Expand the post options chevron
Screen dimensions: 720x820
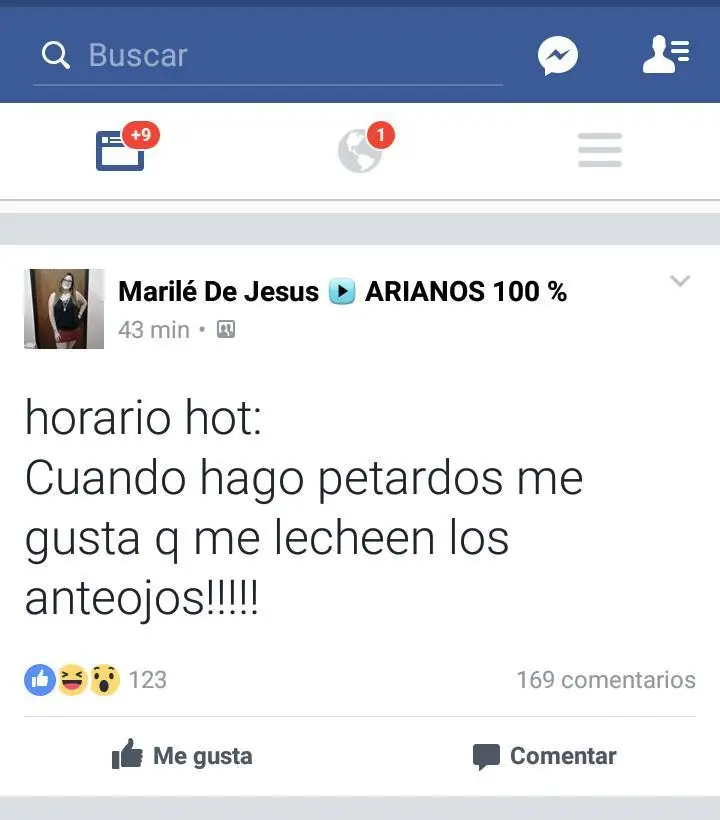tap(681, 281)
